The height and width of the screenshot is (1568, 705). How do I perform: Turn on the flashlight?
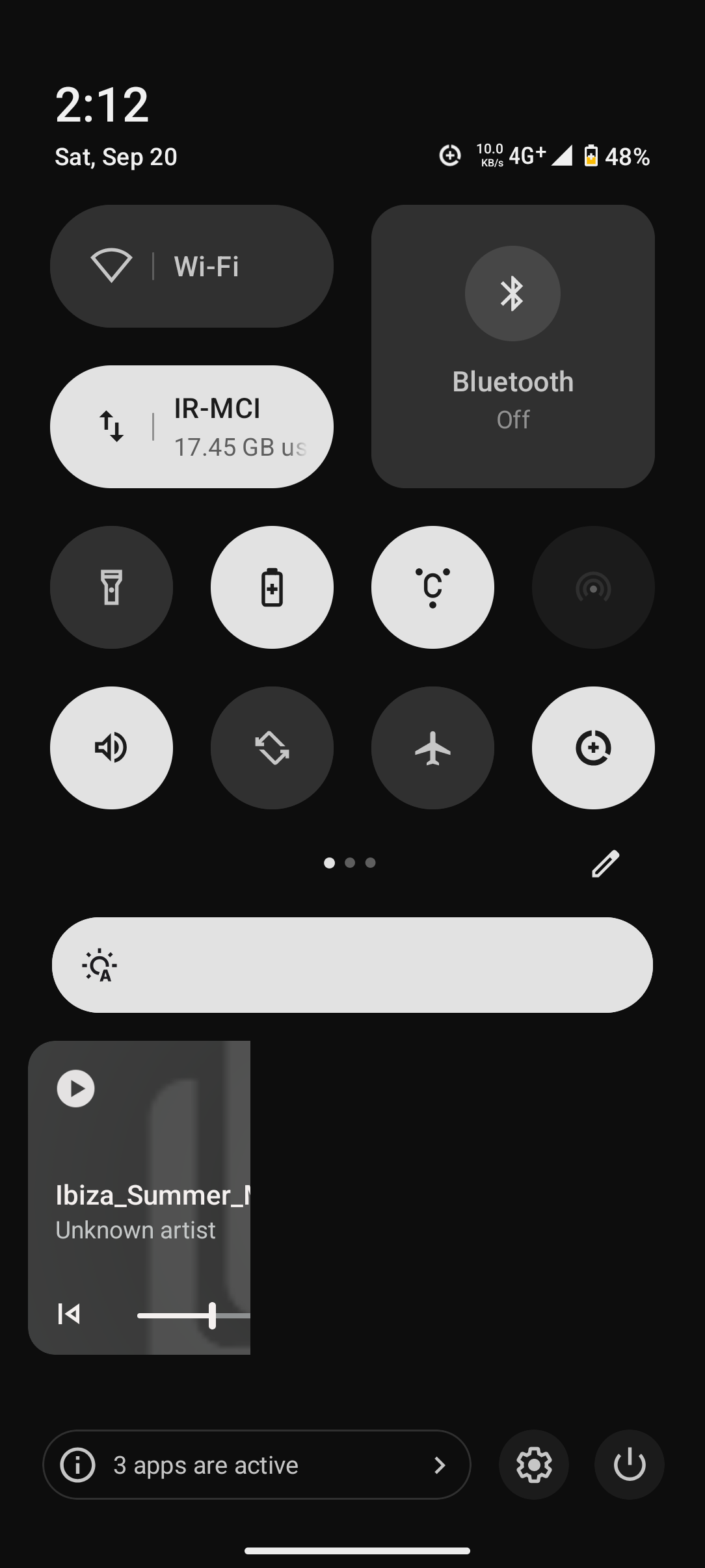(111, 588)
